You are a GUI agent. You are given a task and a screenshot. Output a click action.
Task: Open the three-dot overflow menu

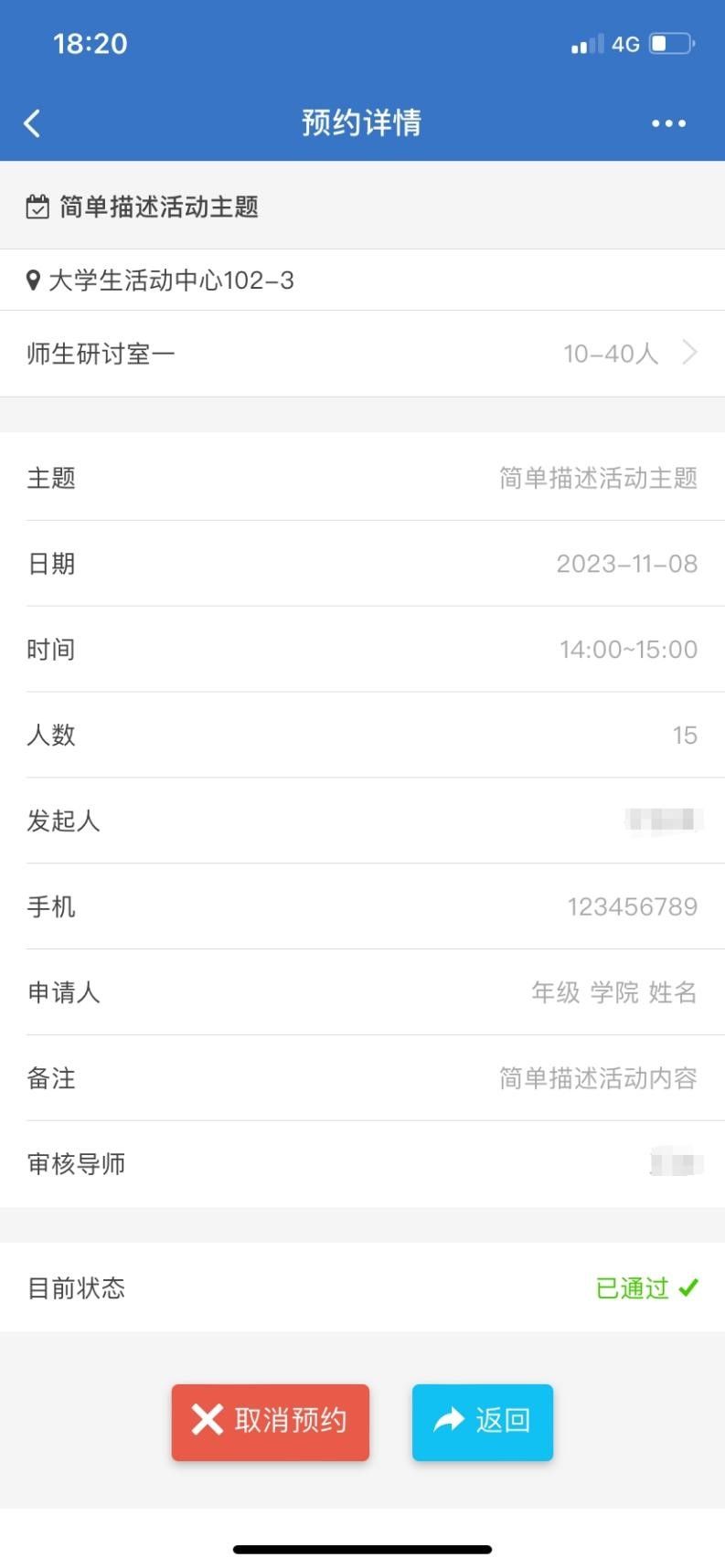tap(668, 123)
